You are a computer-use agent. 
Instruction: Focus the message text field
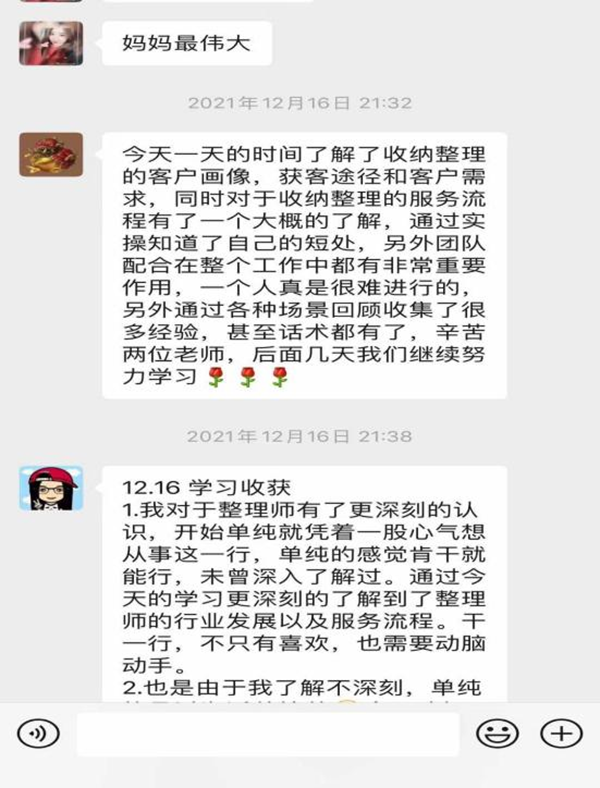tap(268, 733)
